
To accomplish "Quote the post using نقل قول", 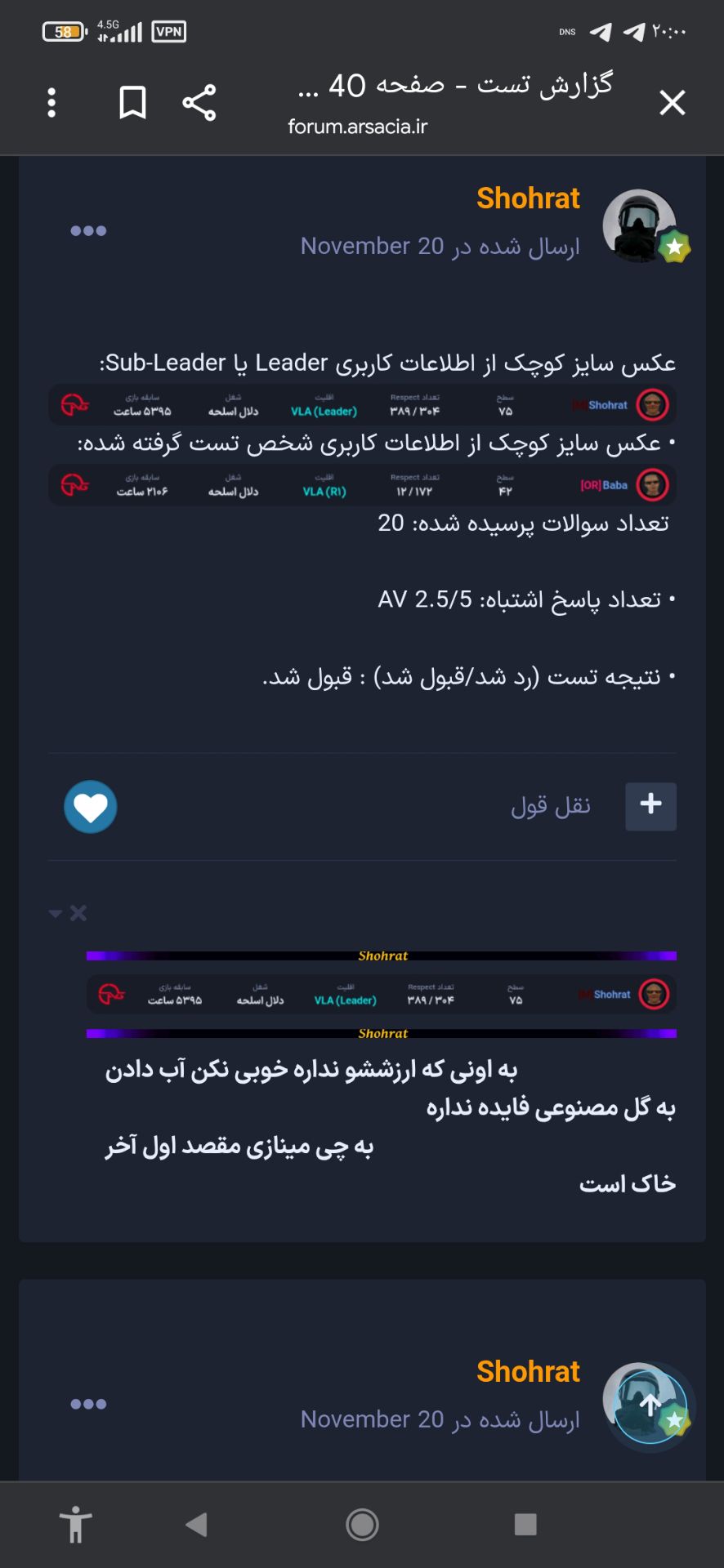I will coord(551,807).
